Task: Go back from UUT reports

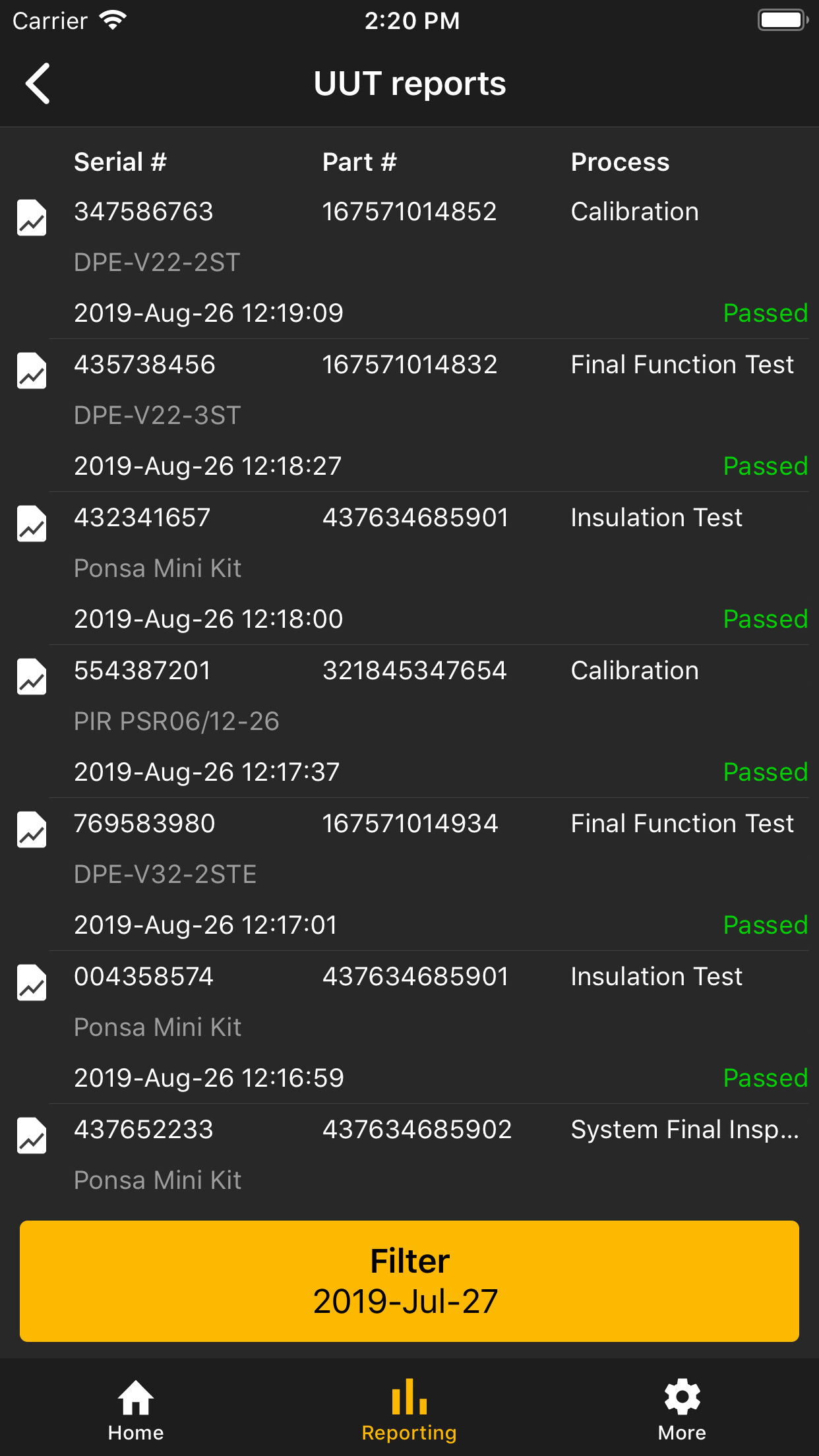Action: click(38, 84)
